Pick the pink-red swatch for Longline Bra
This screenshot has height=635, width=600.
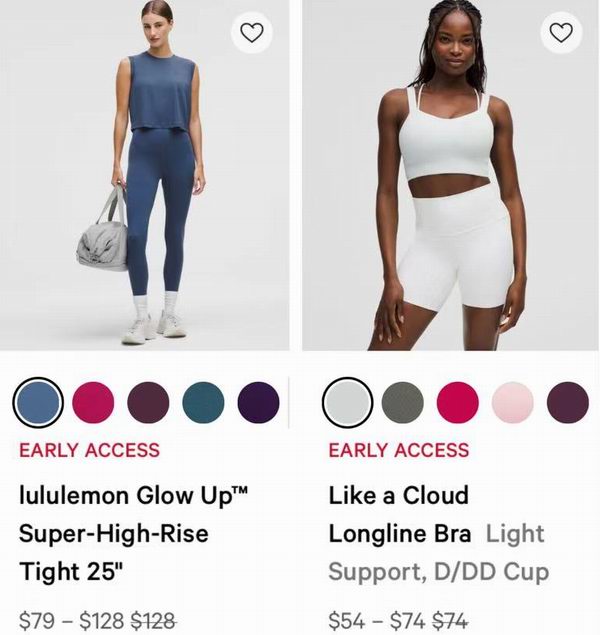[x=458, y=402]
